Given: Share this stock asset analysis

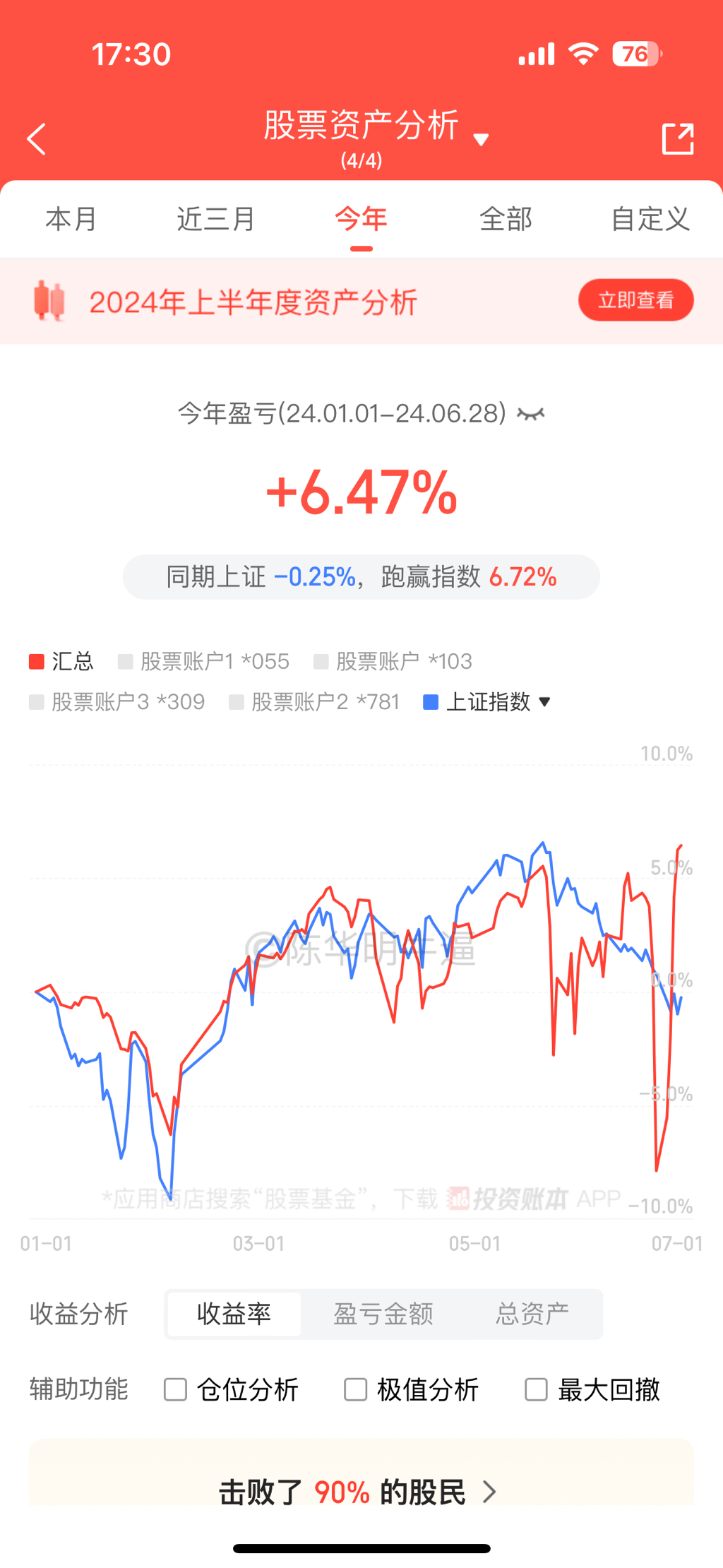Looking at the screenshot, I should click(677, 139).
